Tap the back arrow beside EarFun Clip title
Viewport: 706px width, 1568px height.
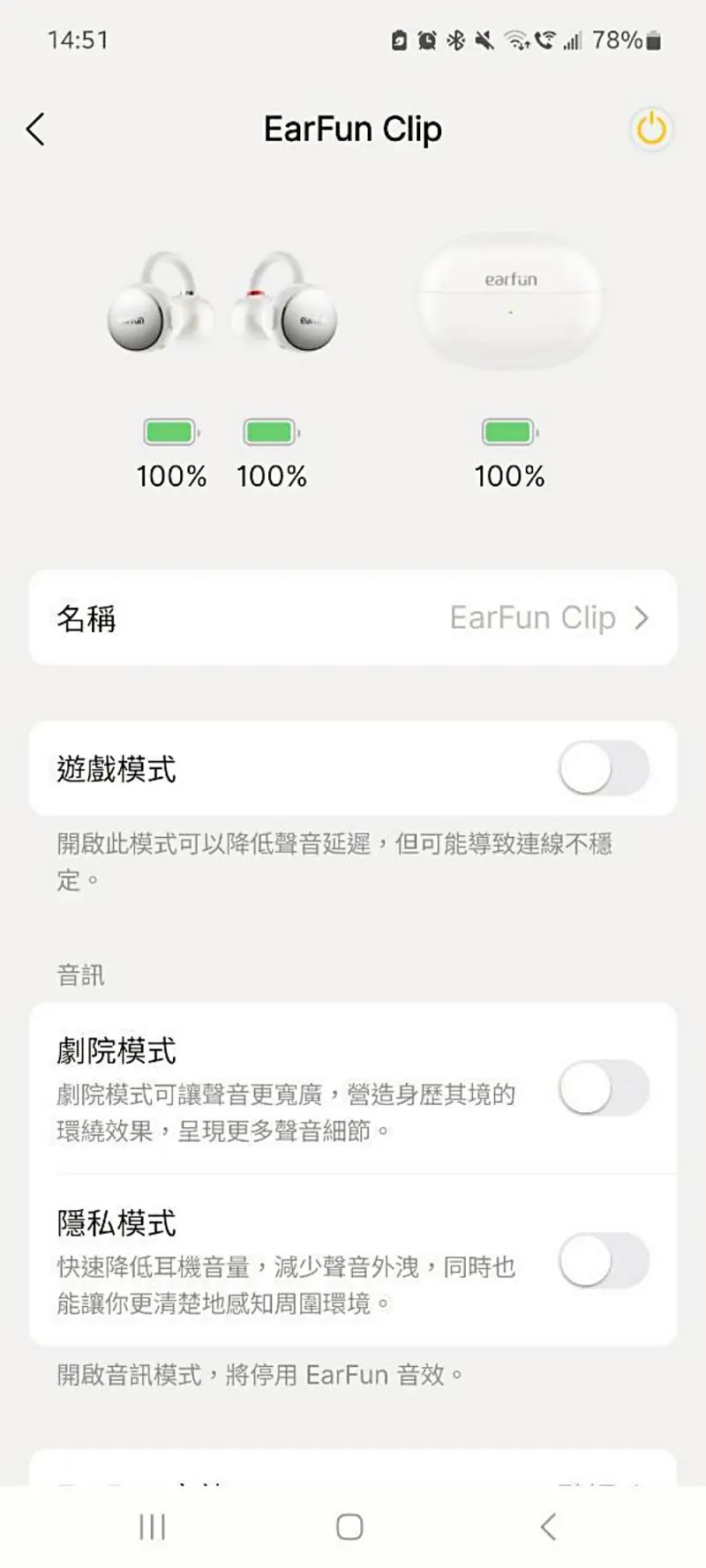pyautogui.click(x=35, y=129)
